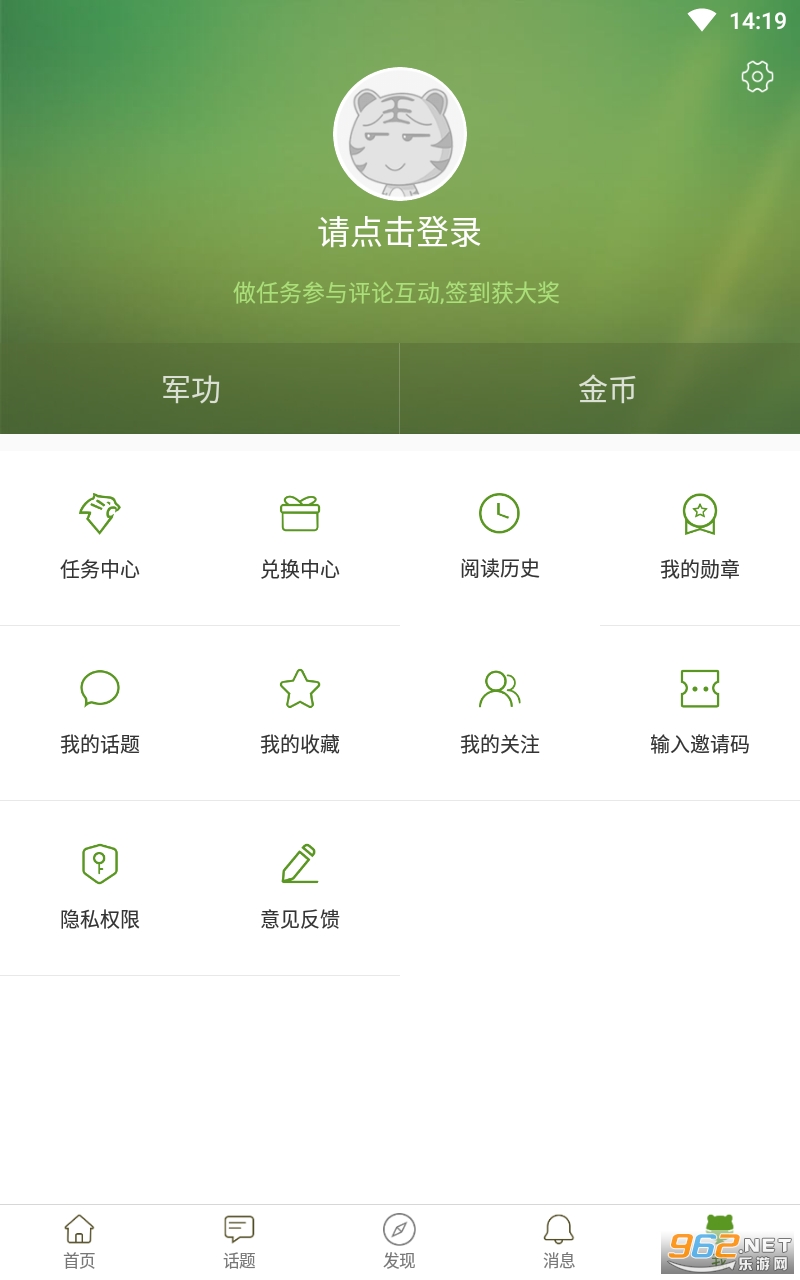Open the 军功 section

point(192,389)
